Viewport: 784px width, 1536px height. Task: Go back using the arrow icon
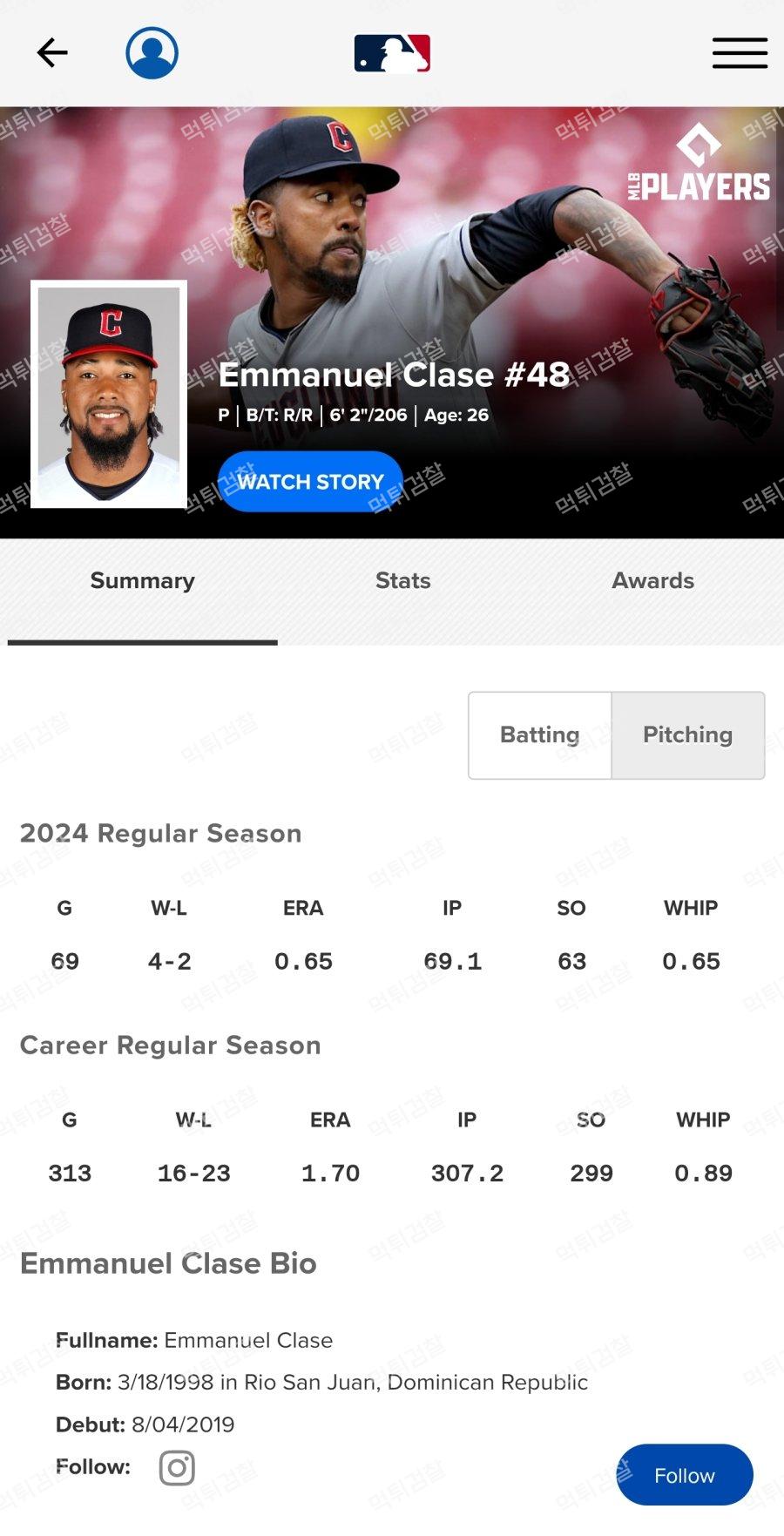52,53
